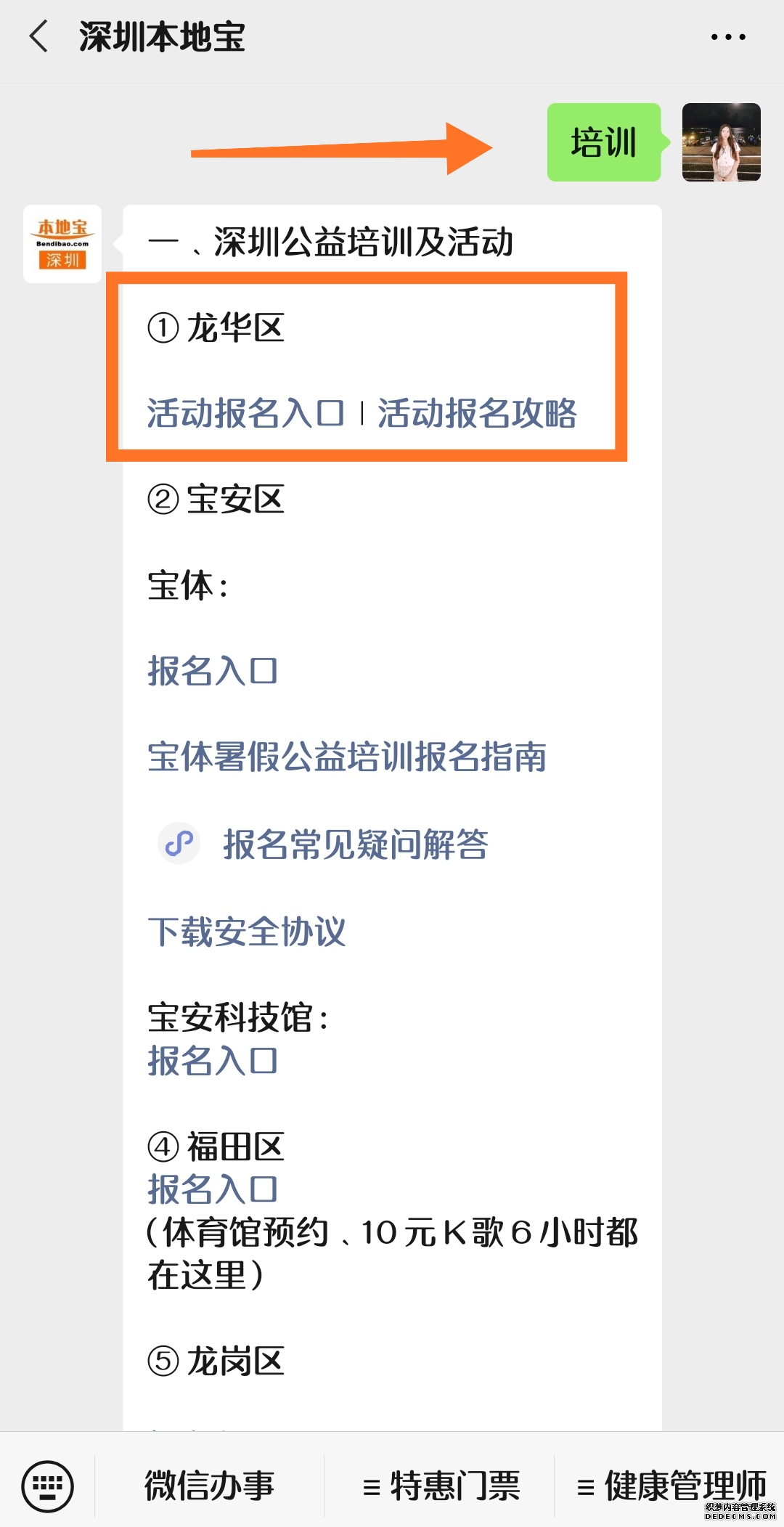Open 活动报名攻略 link
The width and height of the screenshot is (784, 1527).
[477, 413]
